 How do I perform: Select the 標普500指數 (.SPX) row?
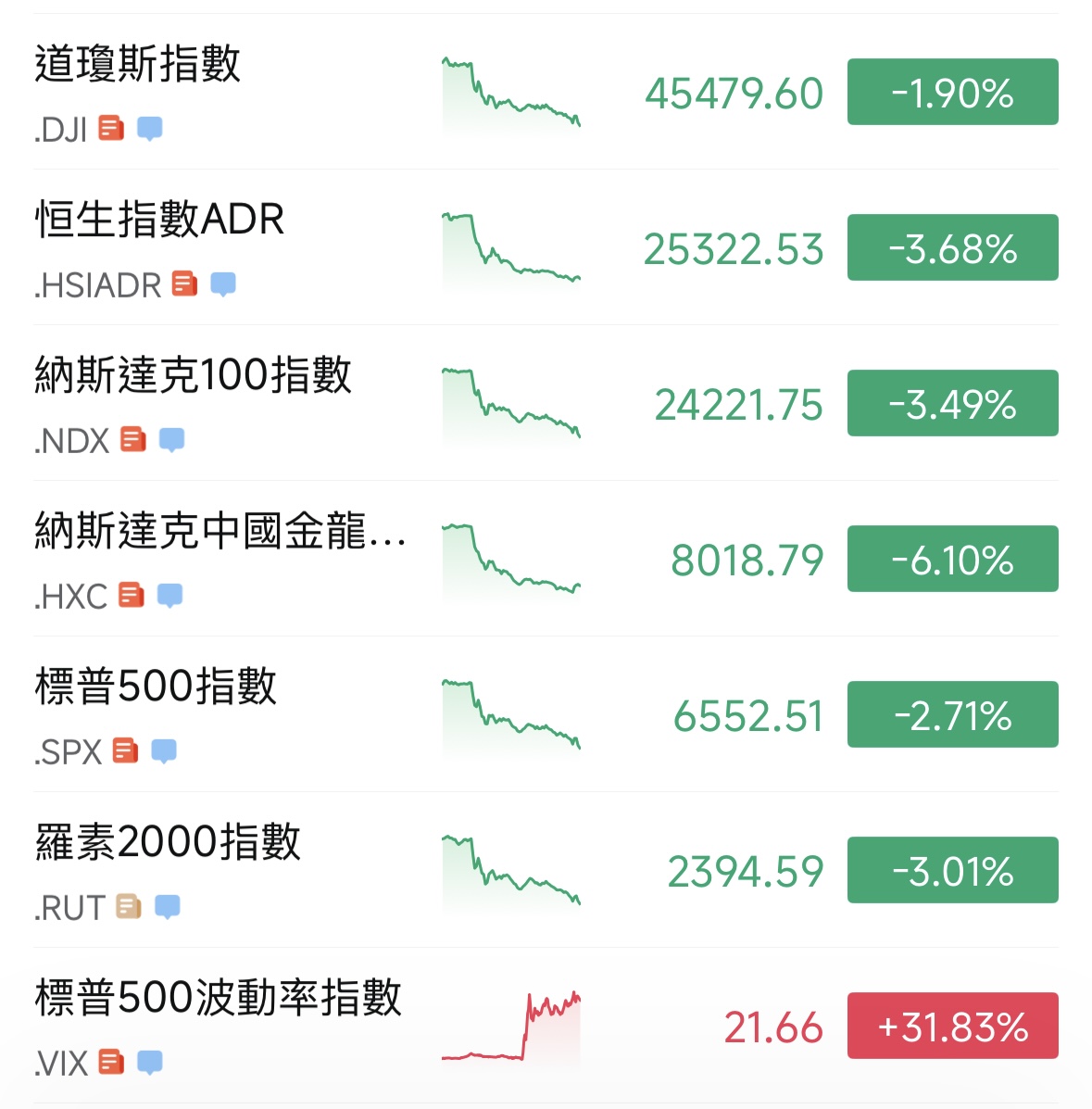(156, 687)
